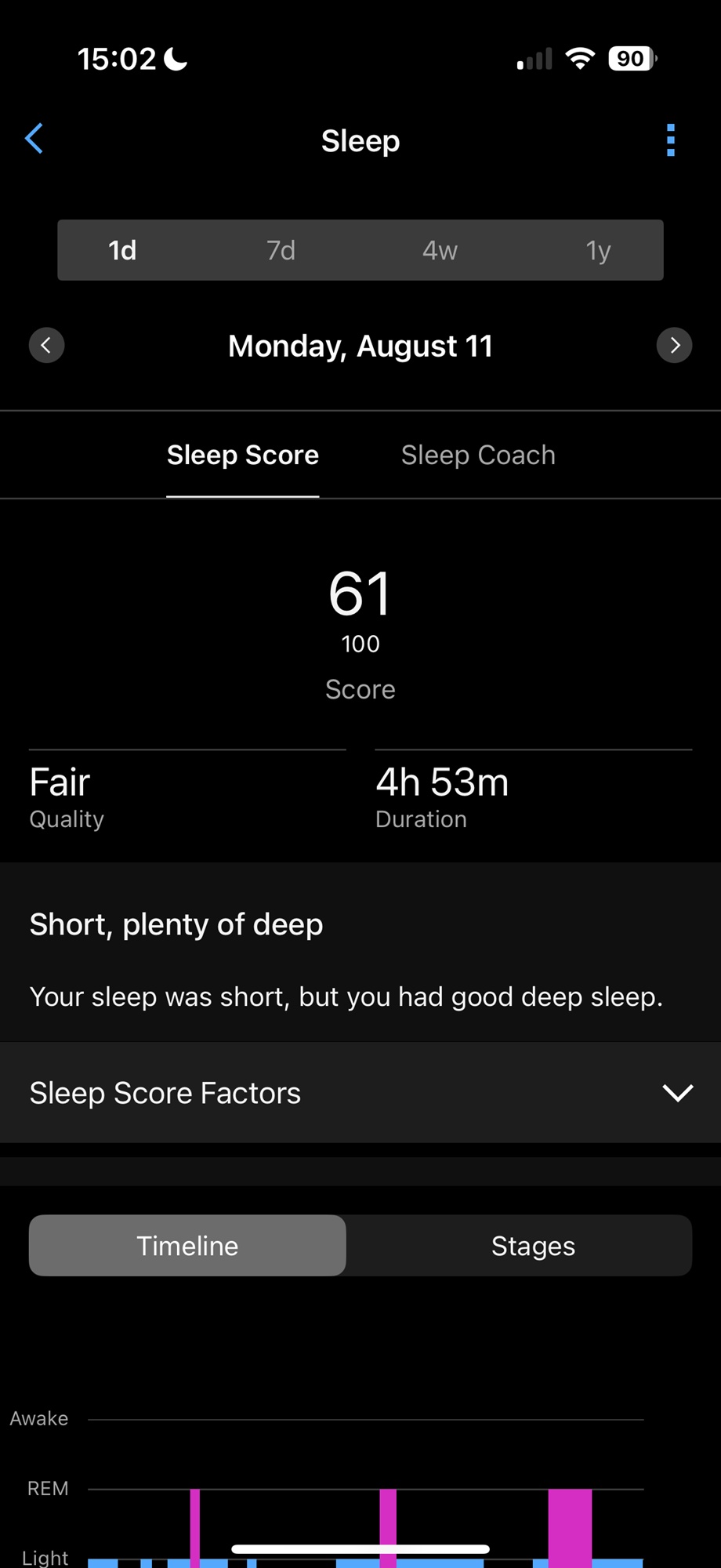Go back using the blue arrow
This screenshot has width=721, height=1568.
click(34, 139)
